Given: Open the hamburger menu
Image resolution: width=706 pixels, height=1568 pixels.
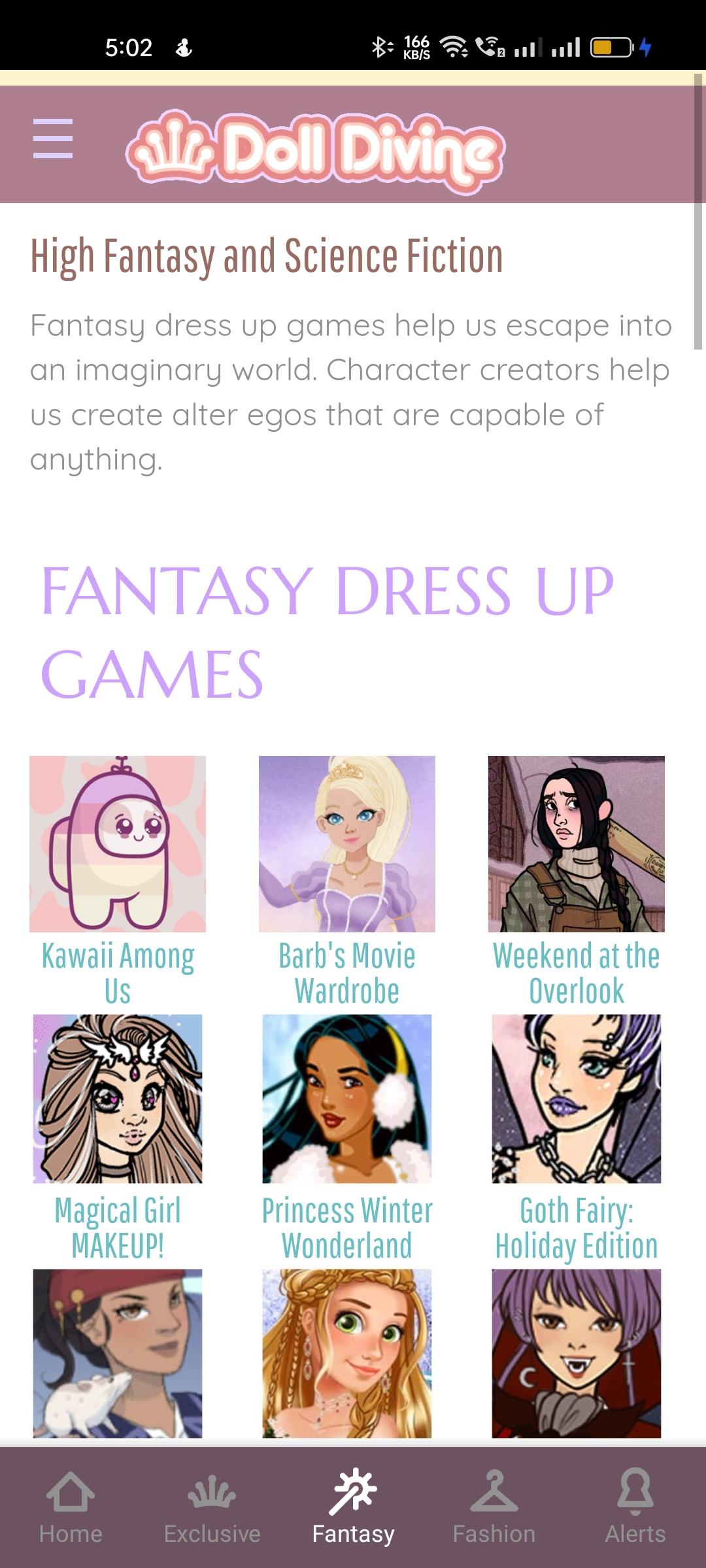Looking at the screenshot, I should point(53,139).
